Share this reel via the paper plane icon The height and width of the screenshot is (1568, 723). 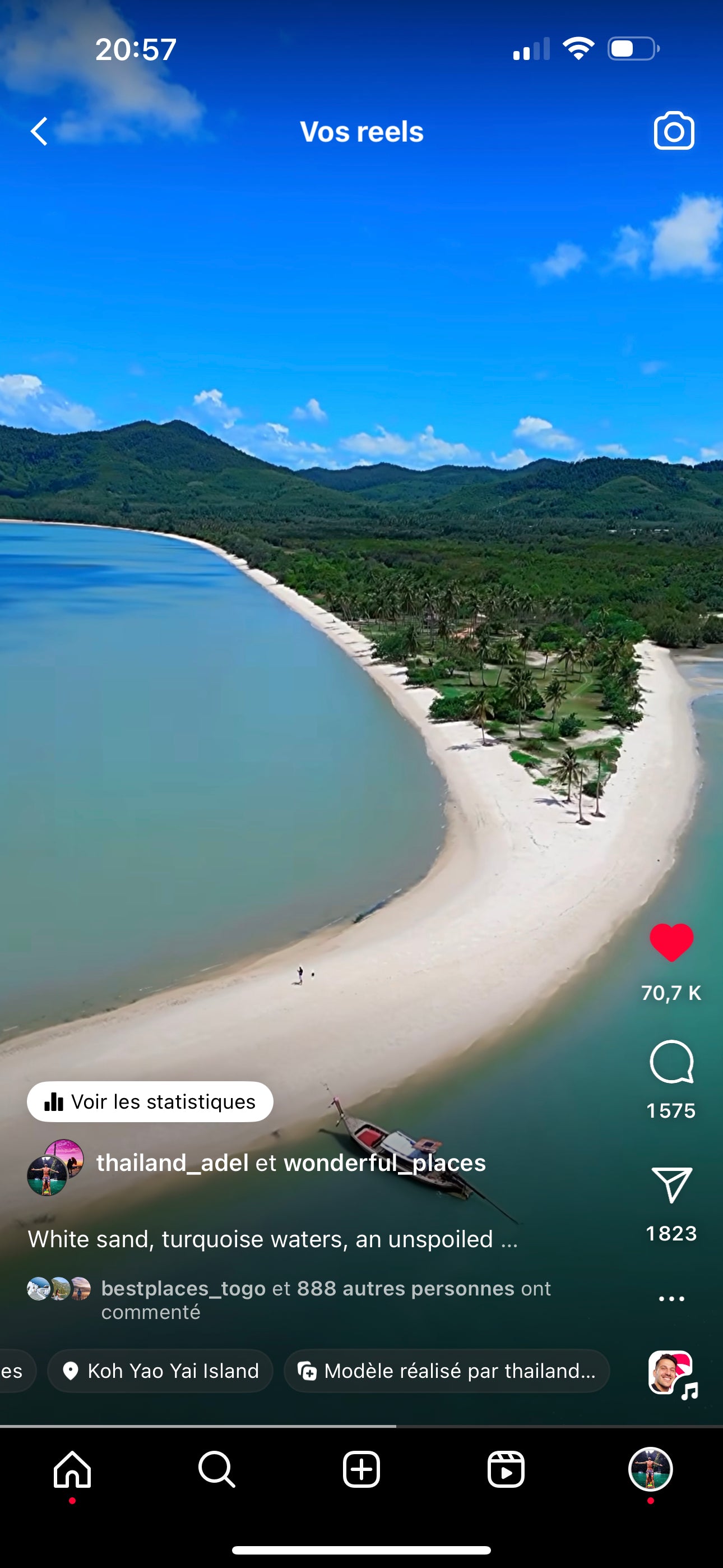pos(671,1184)
